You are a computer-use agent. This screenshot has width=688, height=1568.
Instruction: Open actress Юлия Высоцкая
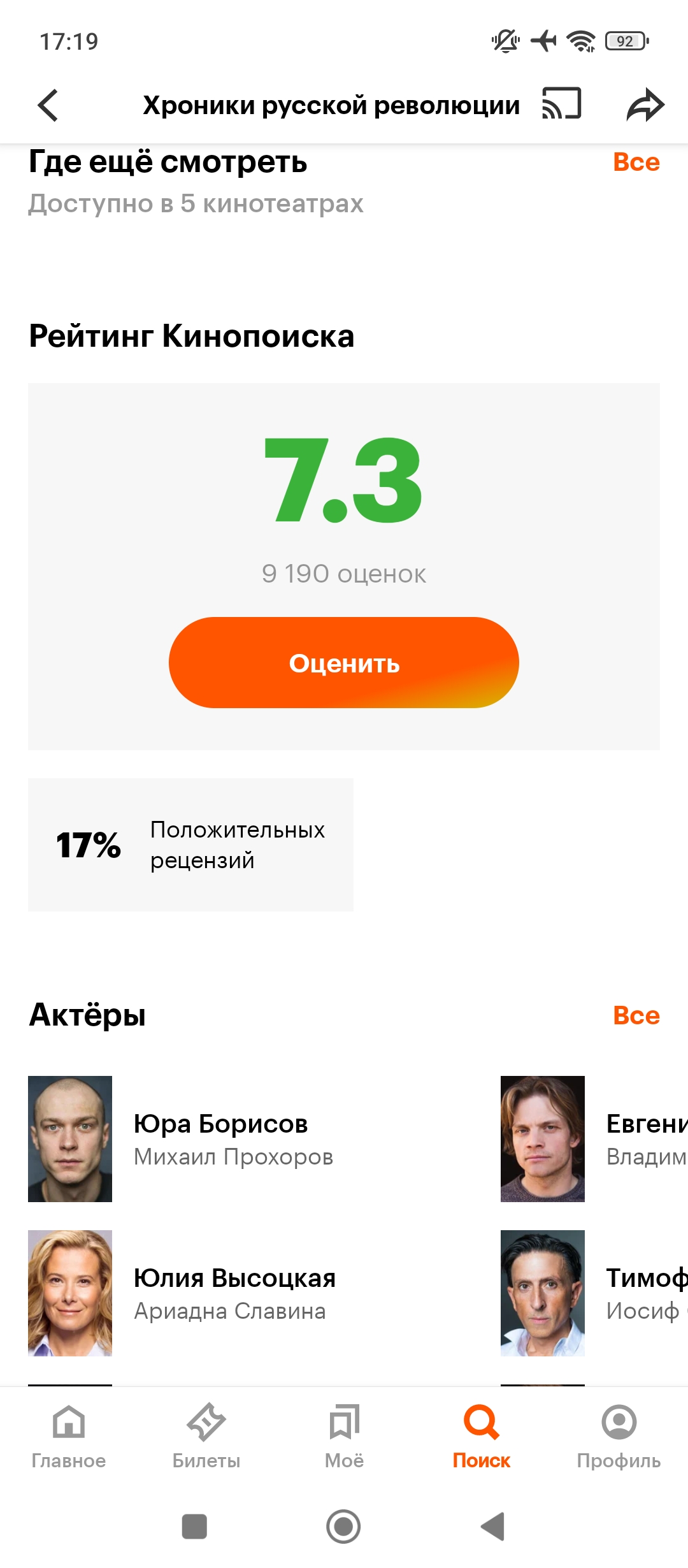point(182,1293)
